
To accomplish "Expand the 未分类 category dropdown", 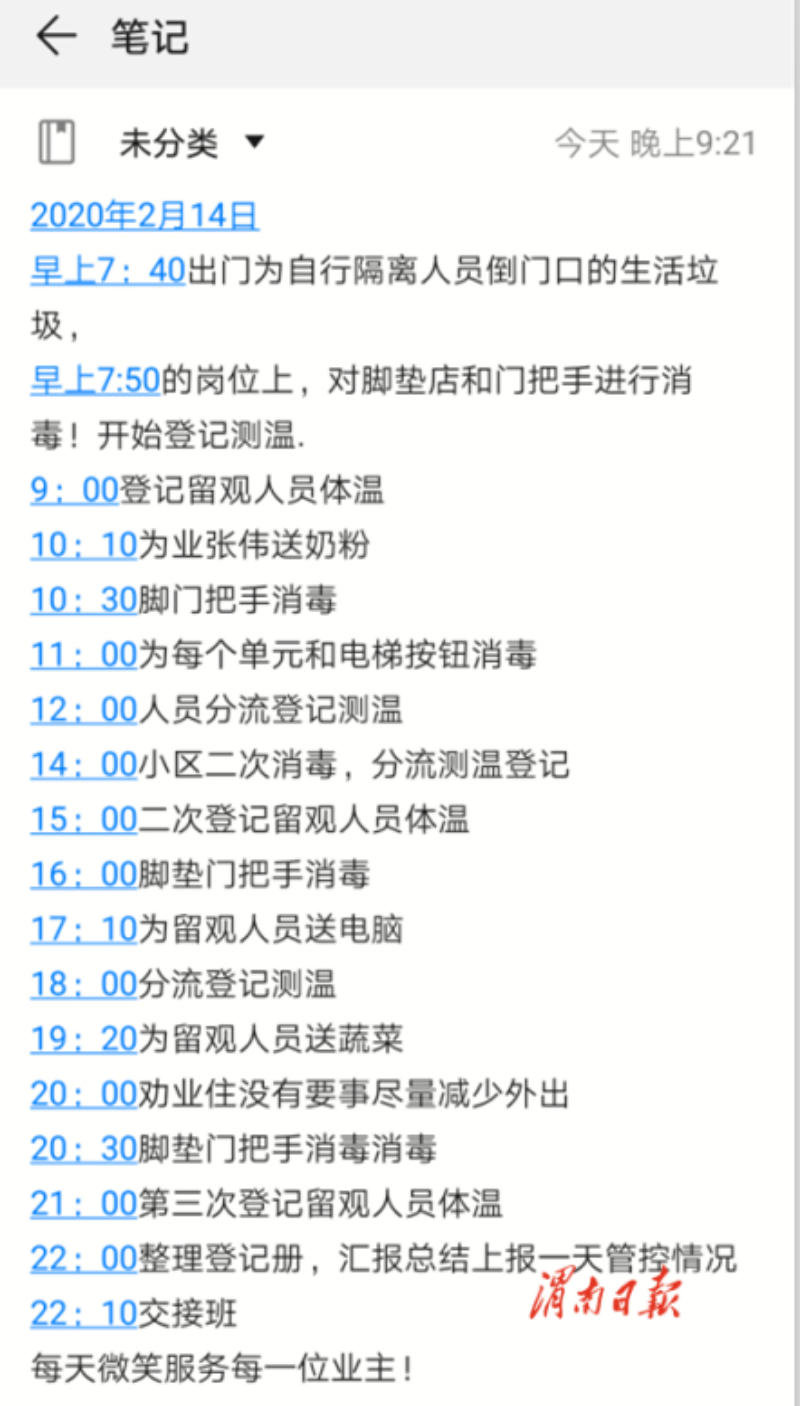I will coord(254,143).
